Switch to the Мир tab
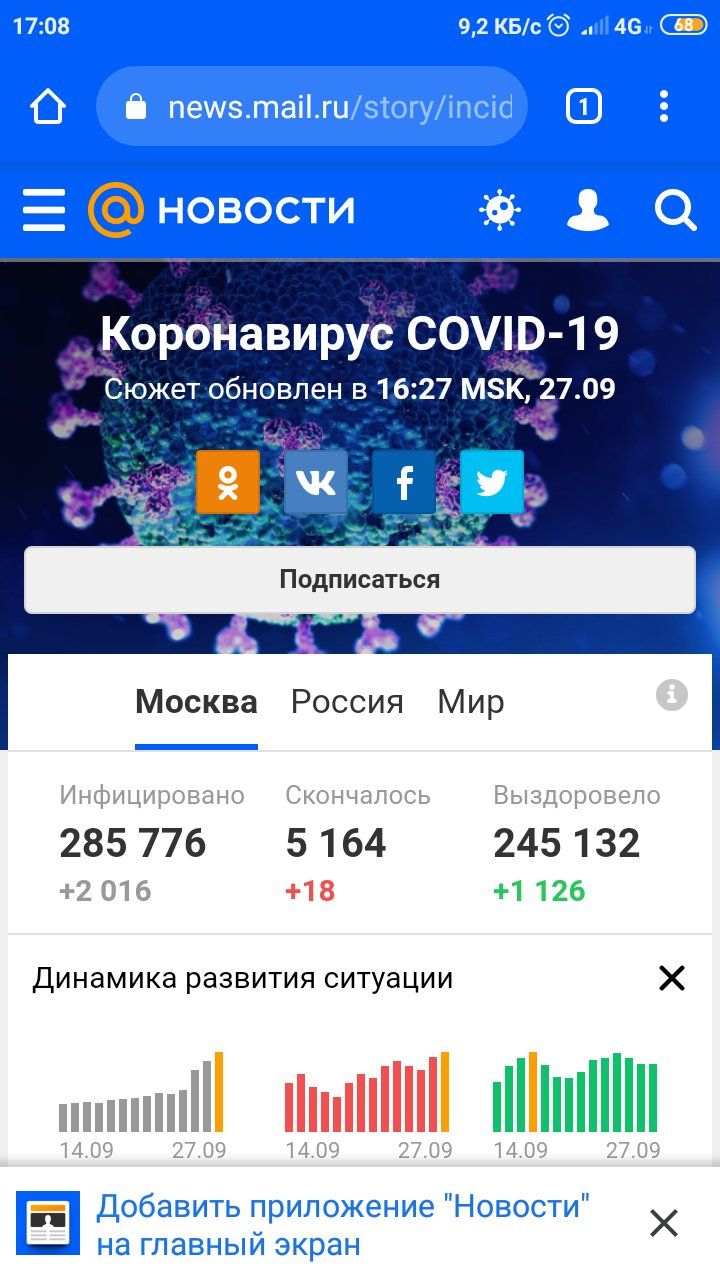 tap(471, 702)
